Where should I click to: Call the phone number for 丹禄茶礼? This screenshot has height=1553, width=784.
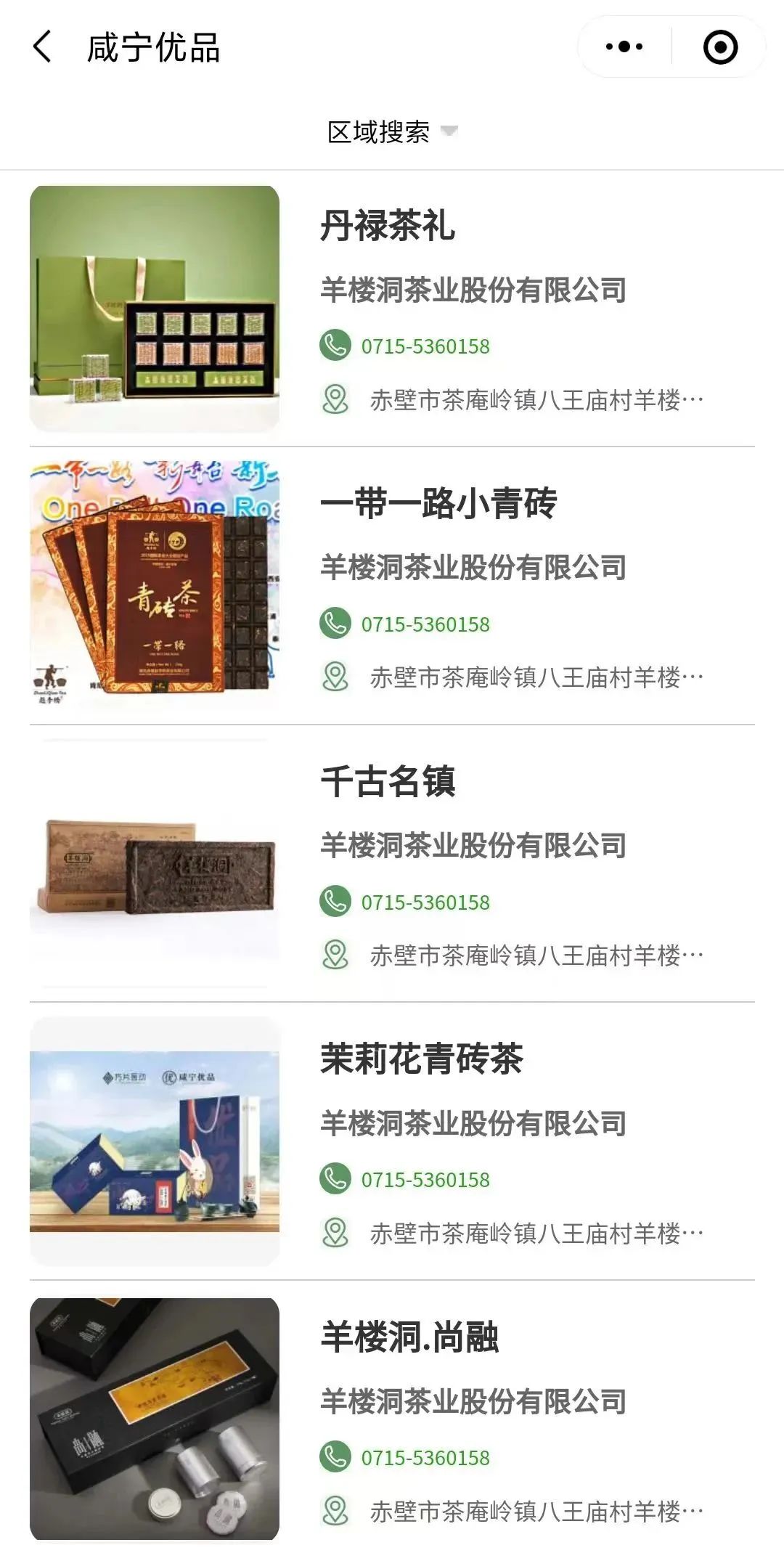425,346
